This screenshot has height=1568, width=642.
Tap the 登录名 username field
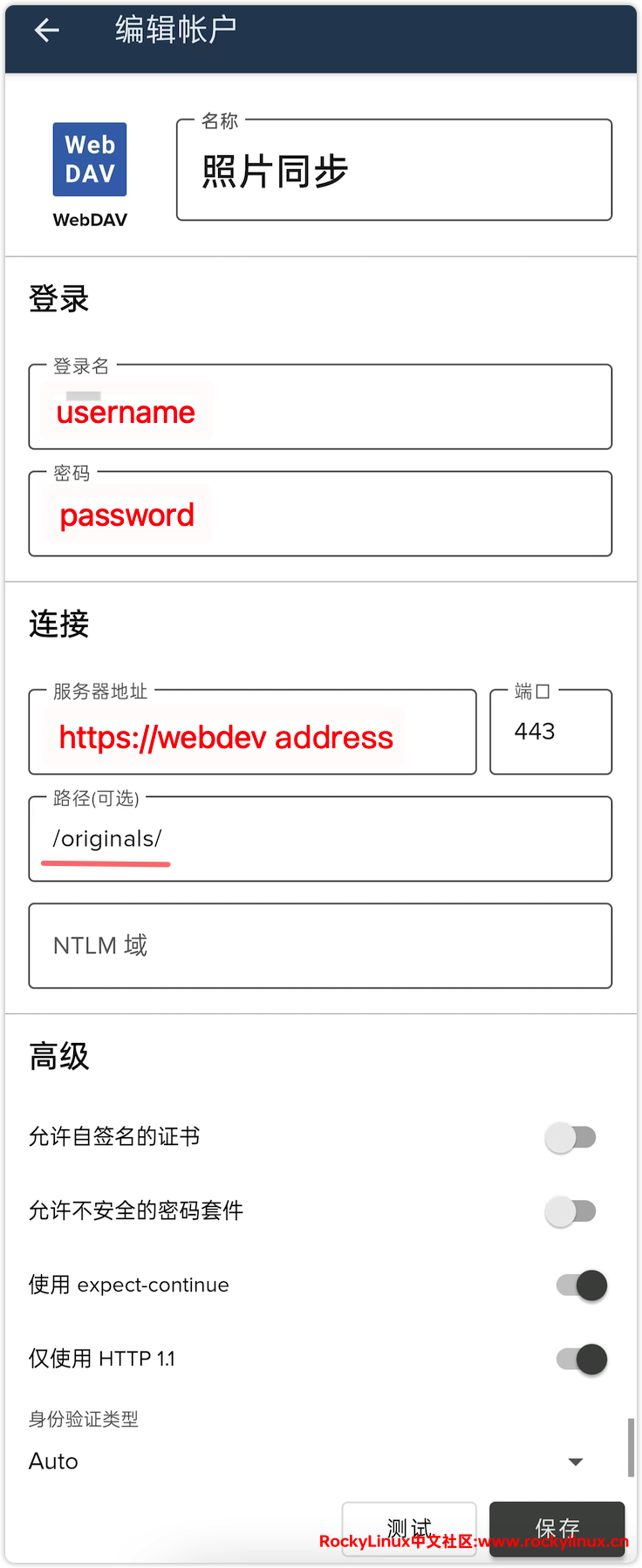pyautogui.click(x=320, y=408)
